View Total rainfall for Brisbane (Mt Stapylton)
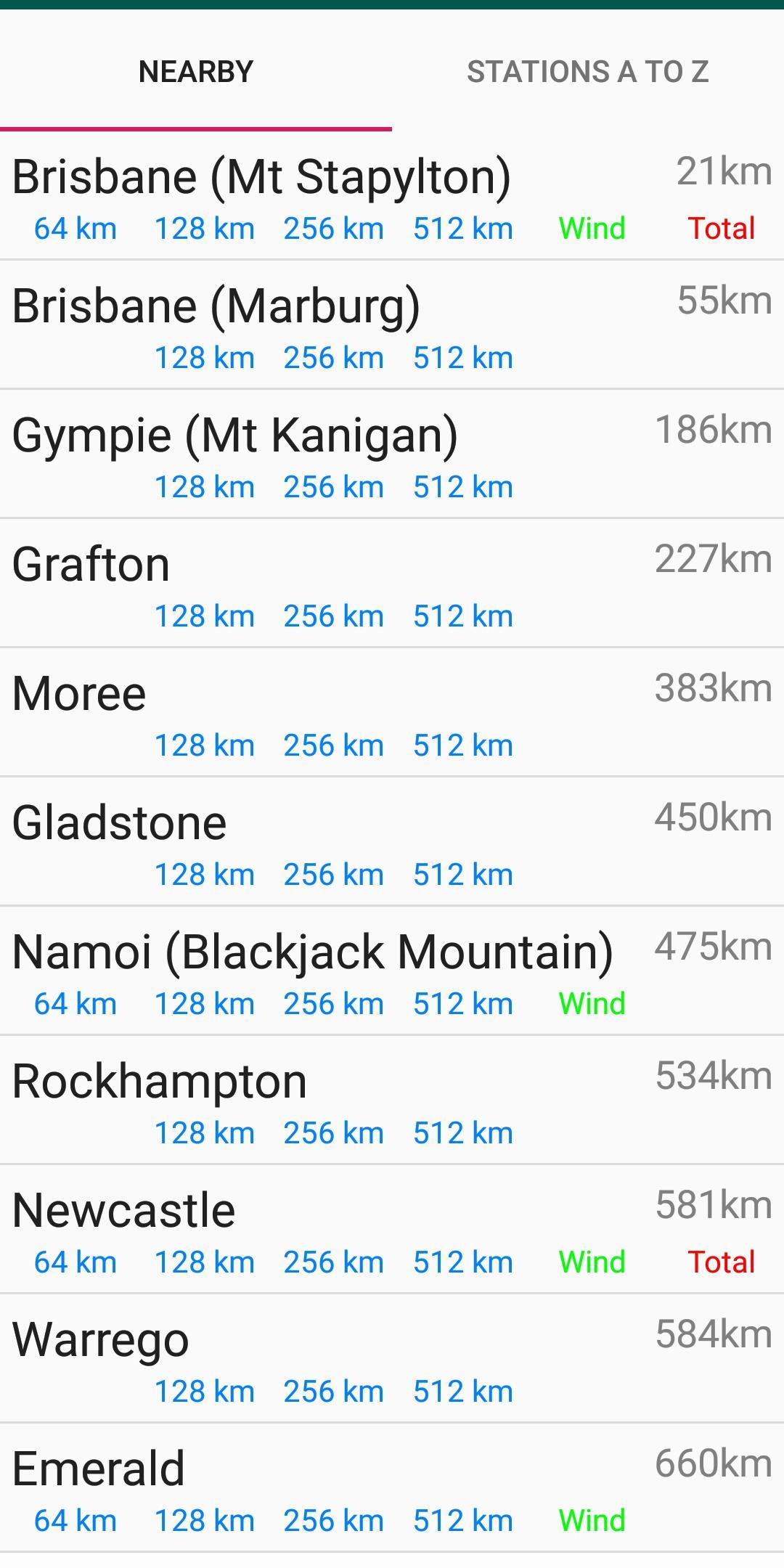This screenshot has height=1568, width=784. pyautogui.click(x=722, y=229)
